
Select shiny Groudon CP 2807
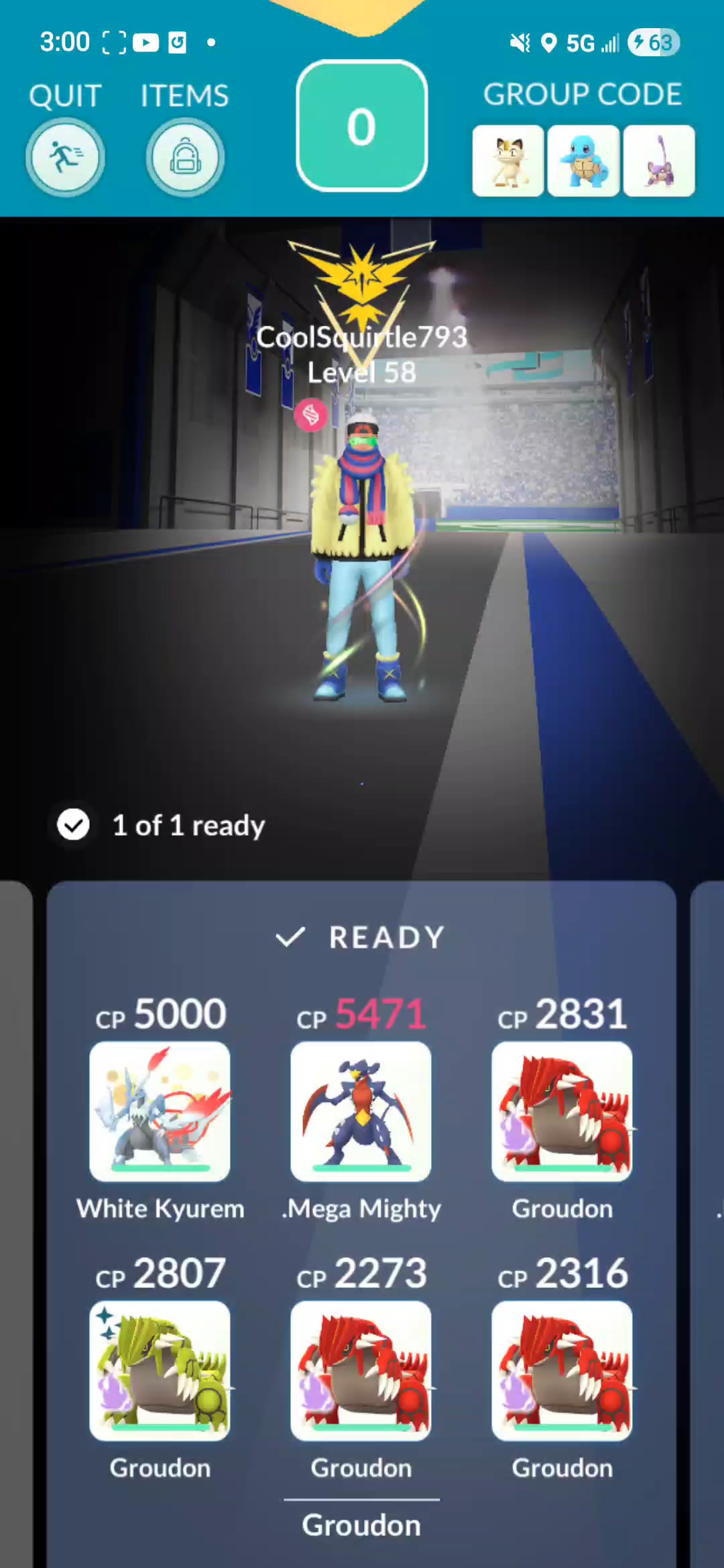pyautogui.click(x=160, y=1370)
